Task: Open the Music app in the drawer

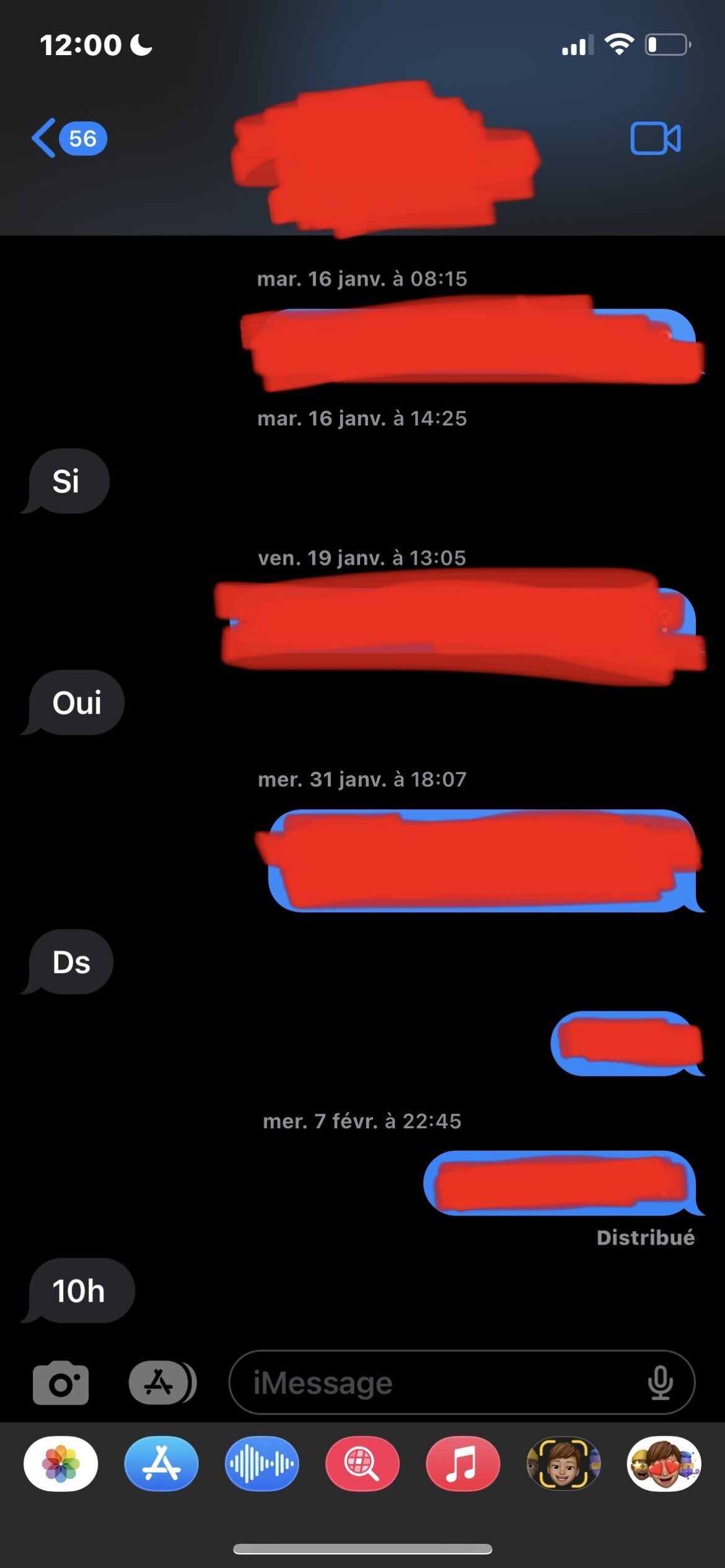Action: click(463, 1464)
